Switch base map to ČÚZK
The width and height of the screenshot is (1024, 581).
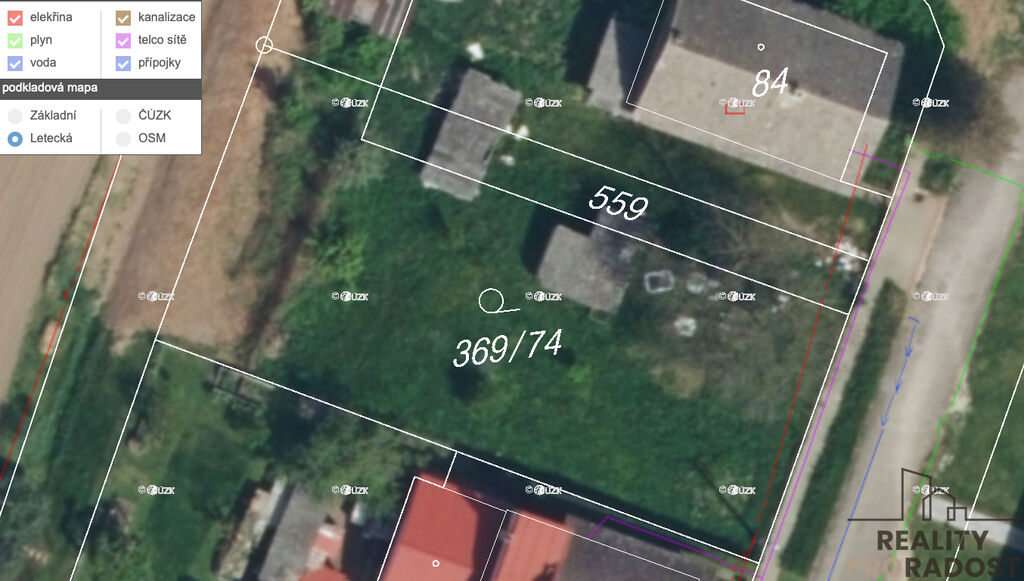[x=123, y=116]
